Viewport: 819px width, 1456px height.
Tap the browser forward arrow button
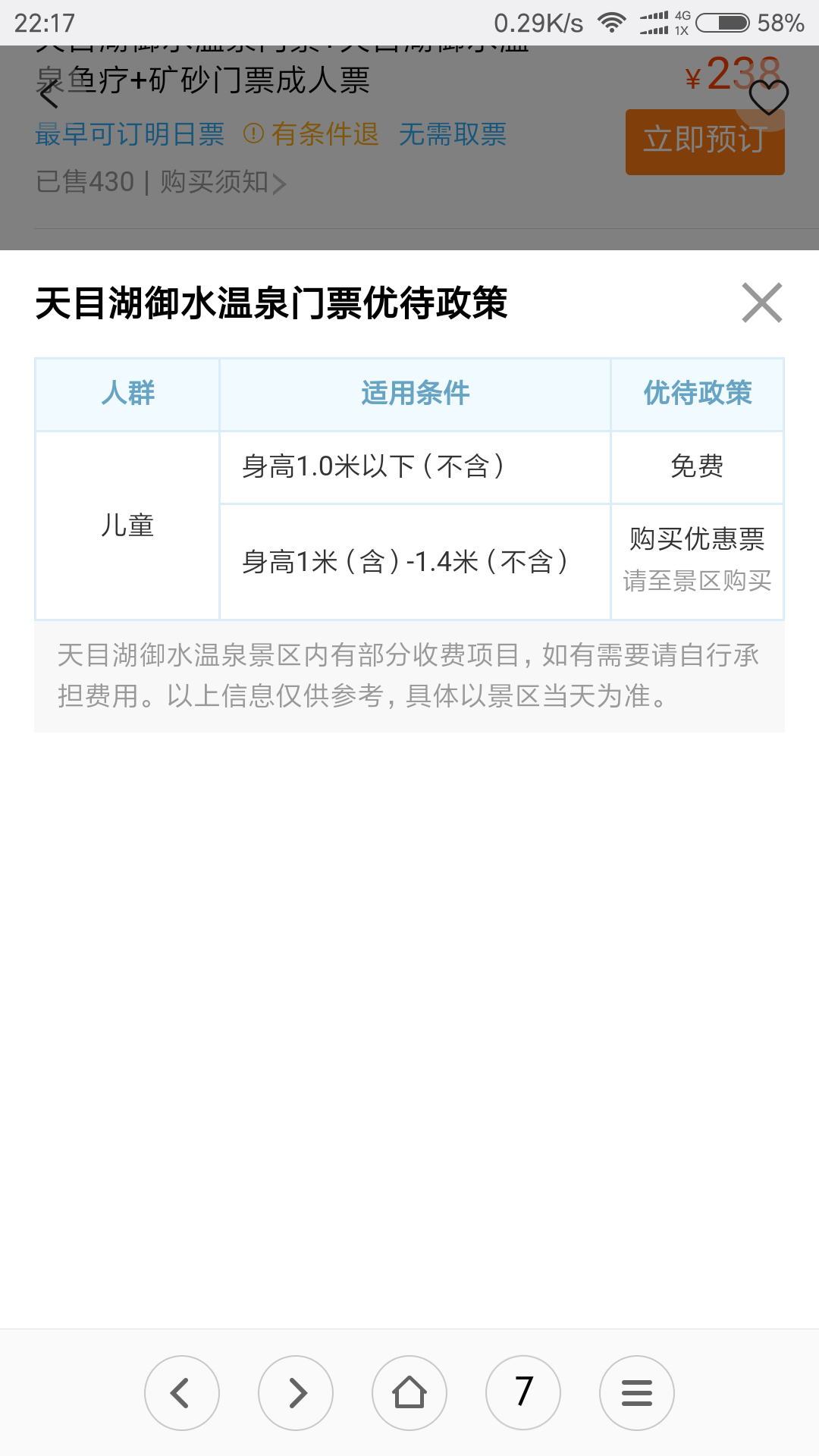pyautogui.click(x=296, y=1392)
